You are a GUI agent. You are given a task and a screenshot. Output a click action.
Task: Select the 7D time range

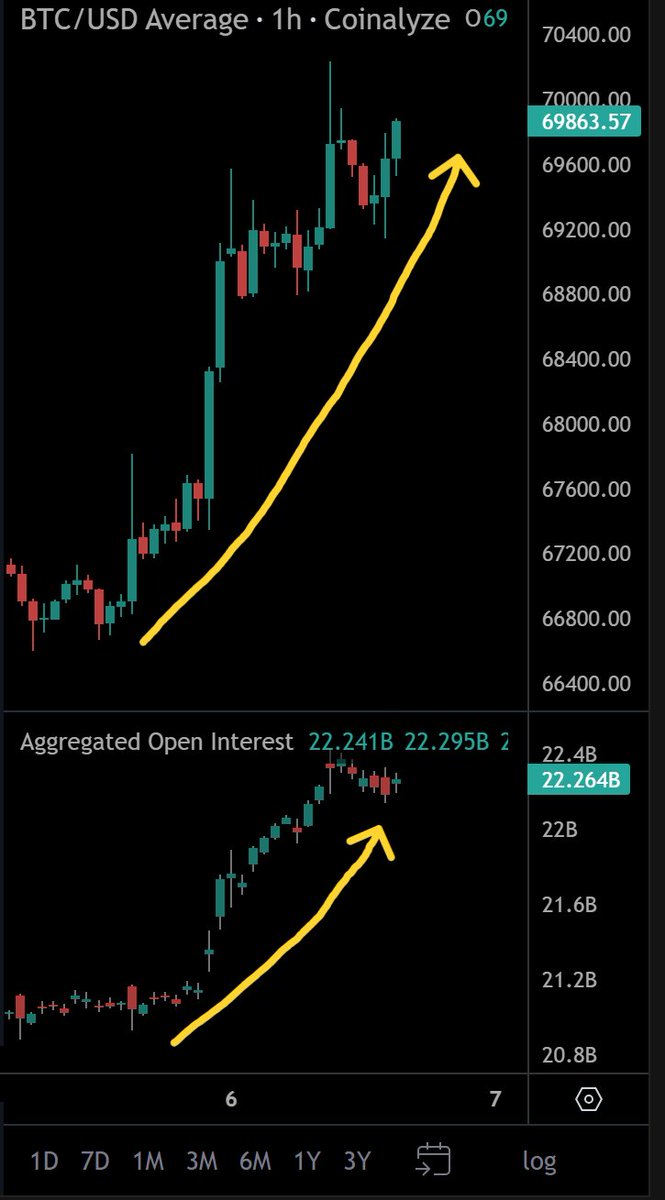(95, 1161)
